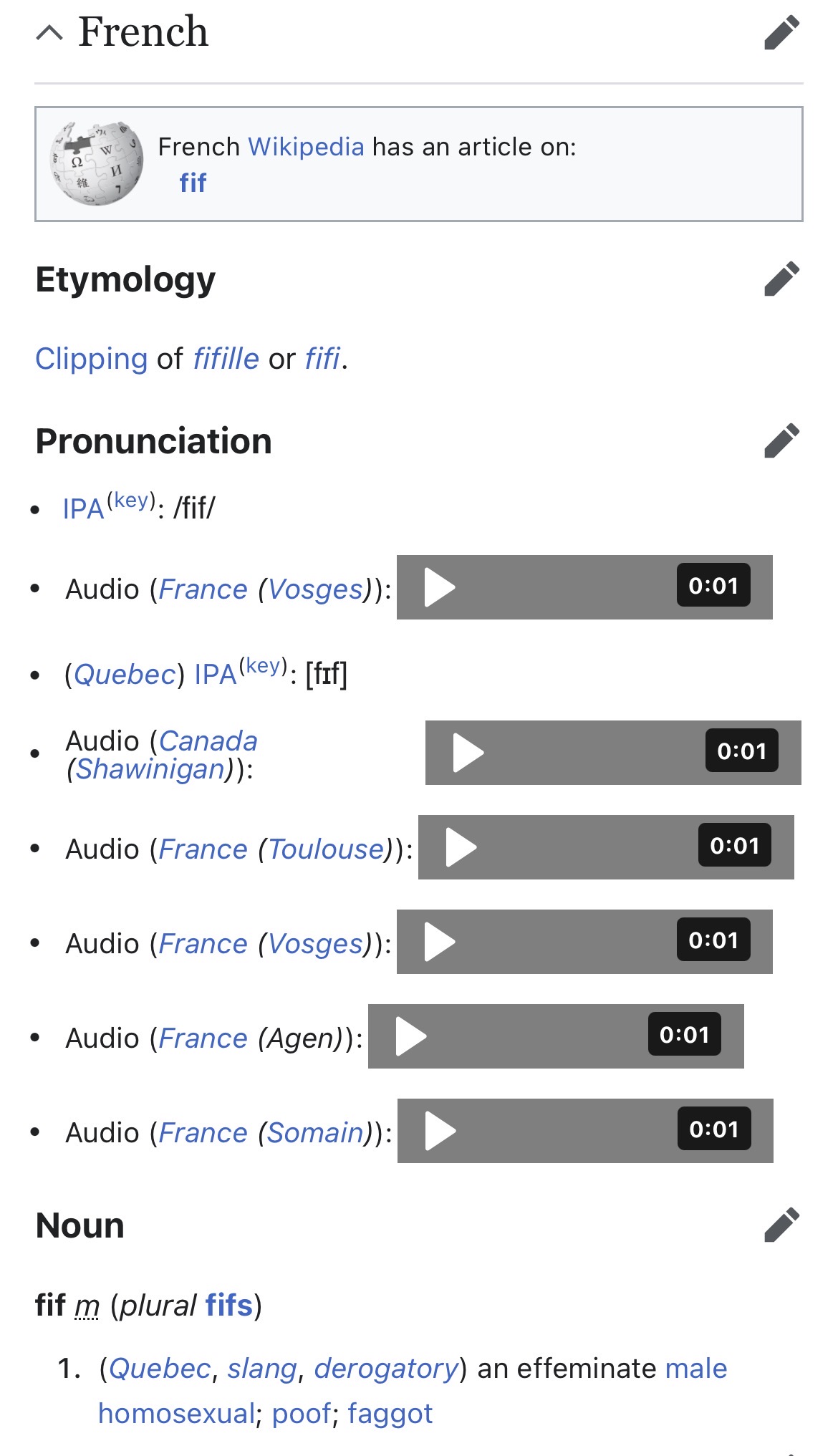Image resolution: width=838 pixels, height=1456 pixels.
Task: Open the fifi entry
Action: click(x=322, y=359)
